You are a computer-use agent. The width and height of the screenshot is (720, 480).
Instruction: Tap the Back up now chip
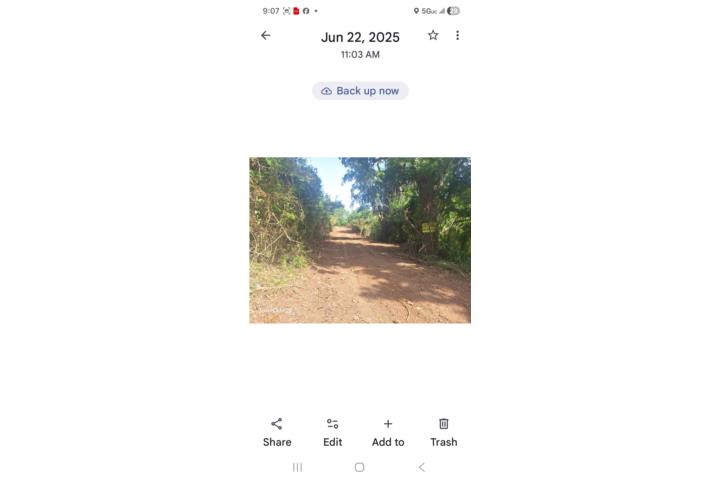pos(360,91)
